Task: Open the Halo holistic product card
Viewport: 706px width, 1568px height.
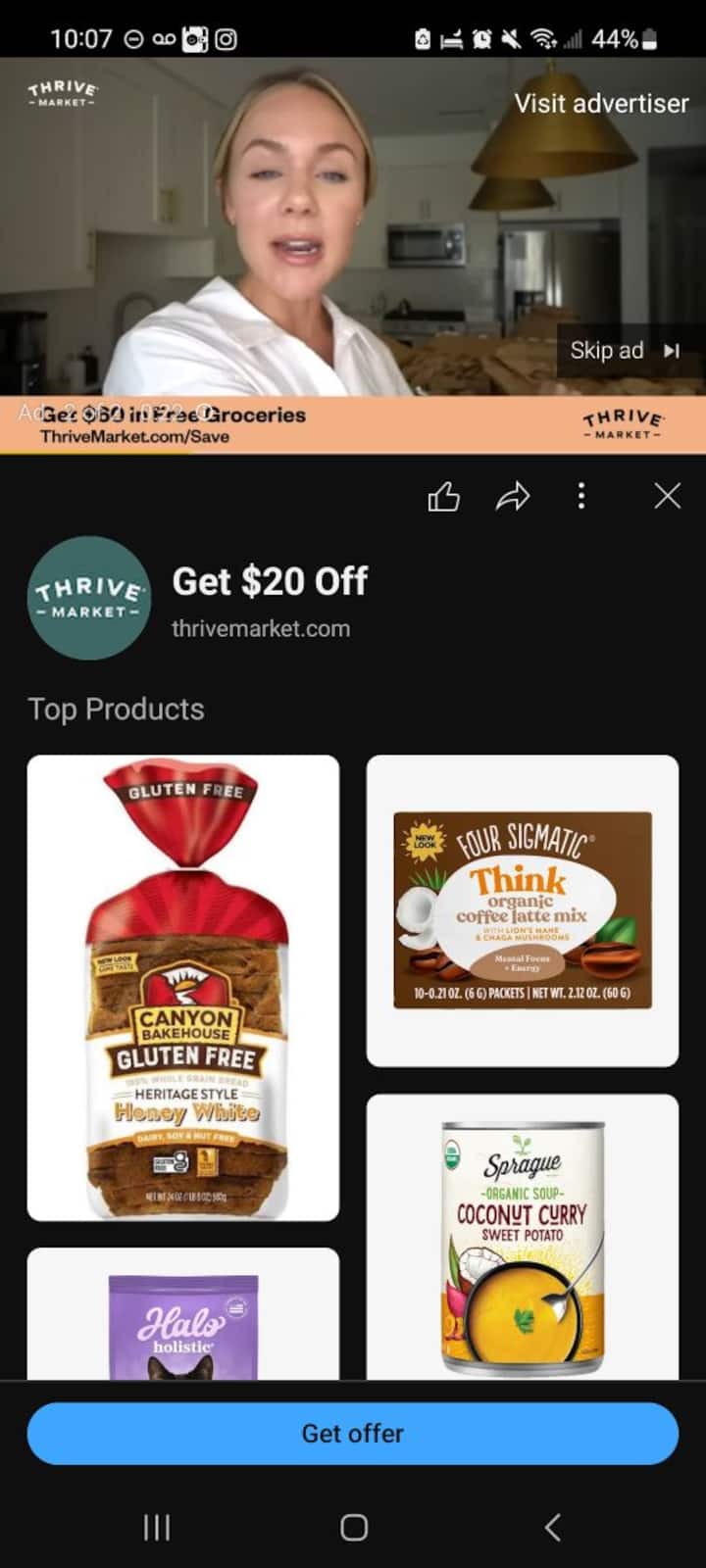Action: tap(183, 1315)
